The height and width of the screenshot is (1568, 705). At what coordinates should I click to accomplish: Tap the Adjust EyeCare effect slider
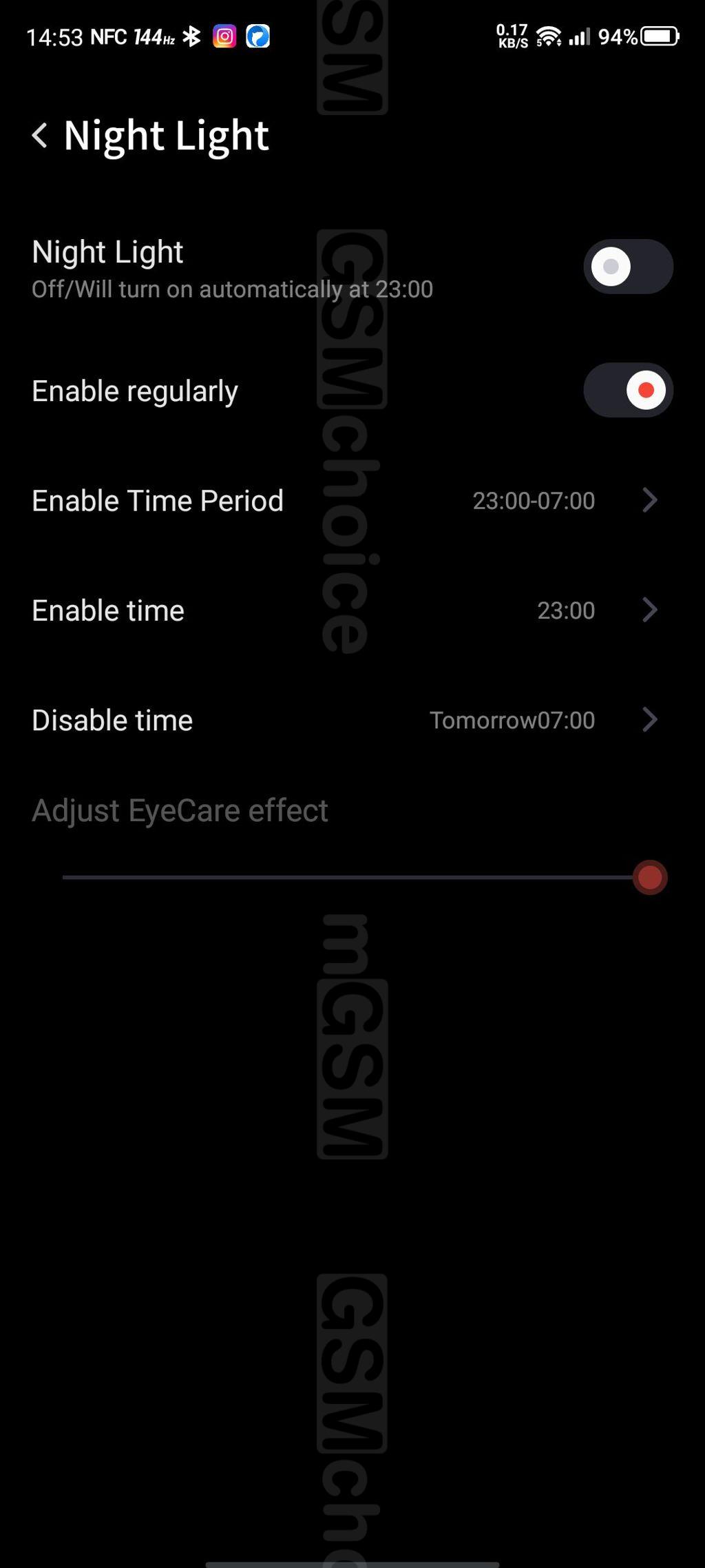tap(365, 878)
